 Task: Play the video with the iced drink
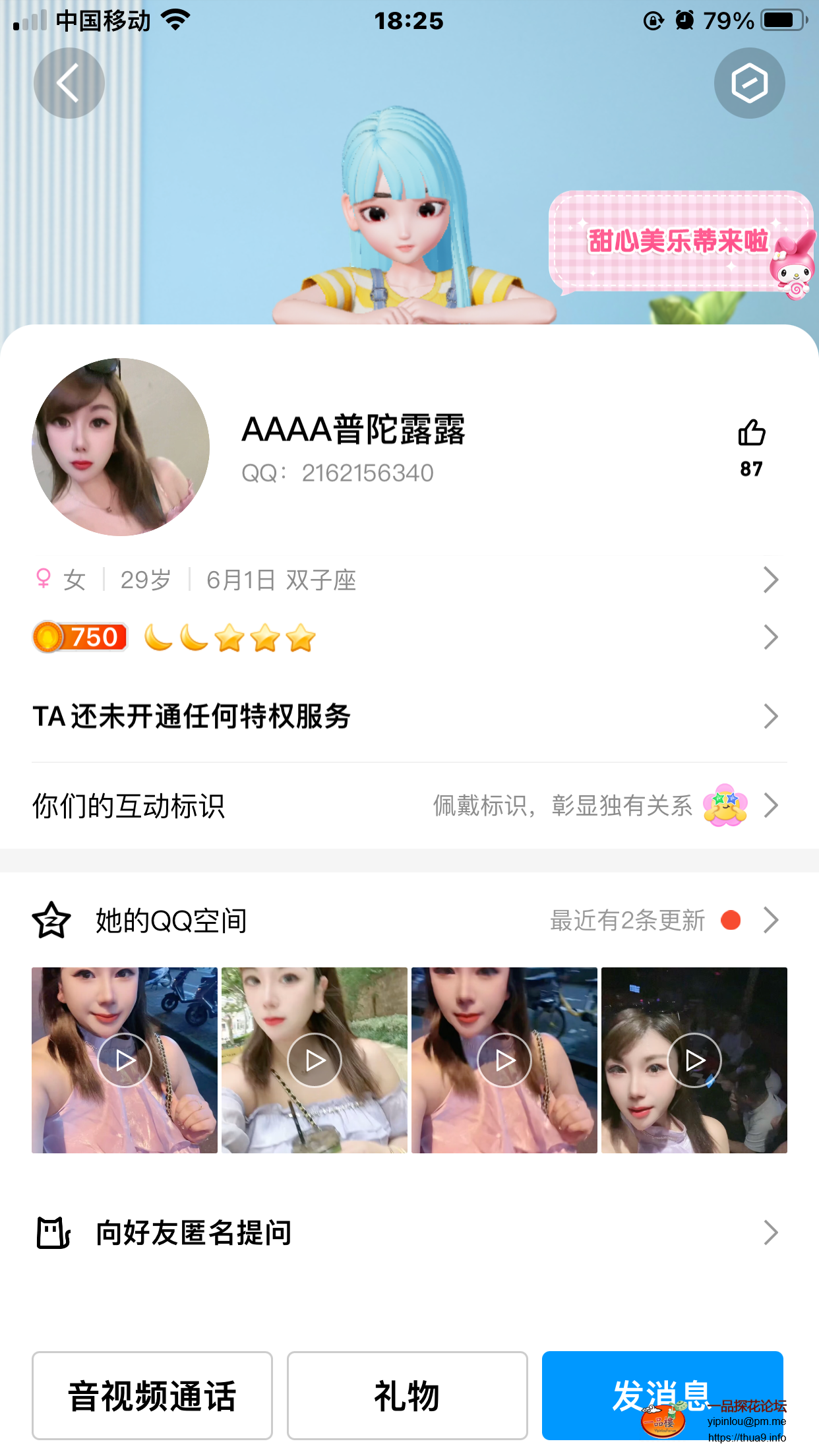tap(315, 1060)
